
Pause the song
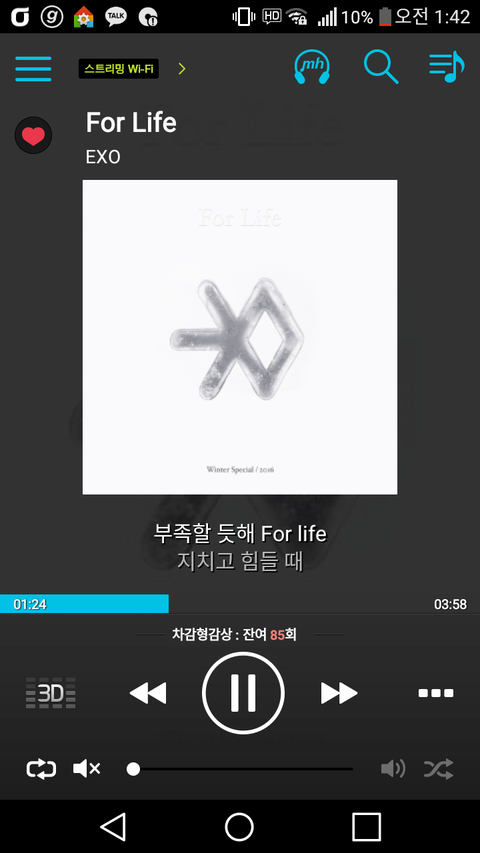[x=243, y=693]
